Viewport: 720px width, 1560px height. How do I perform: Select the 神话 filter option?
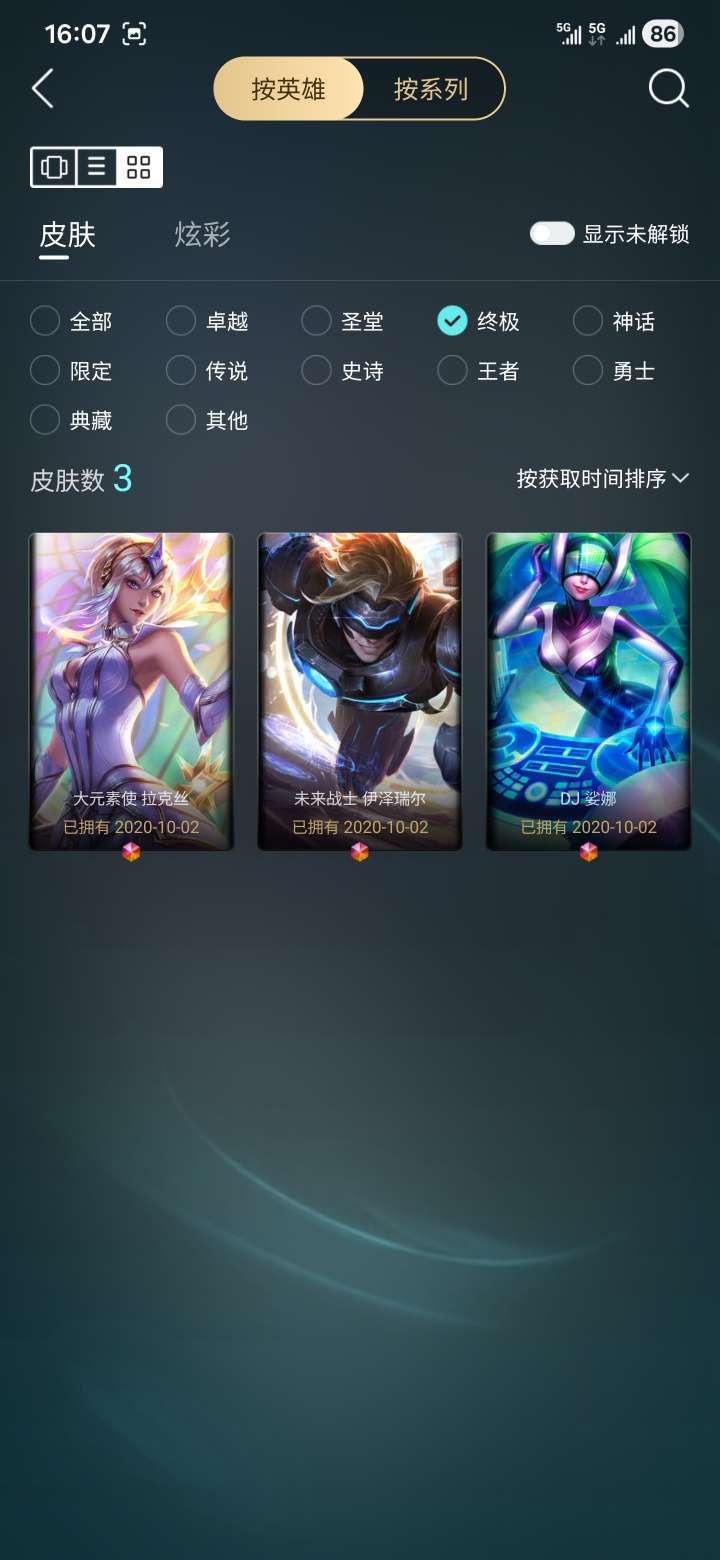(588, 320)
